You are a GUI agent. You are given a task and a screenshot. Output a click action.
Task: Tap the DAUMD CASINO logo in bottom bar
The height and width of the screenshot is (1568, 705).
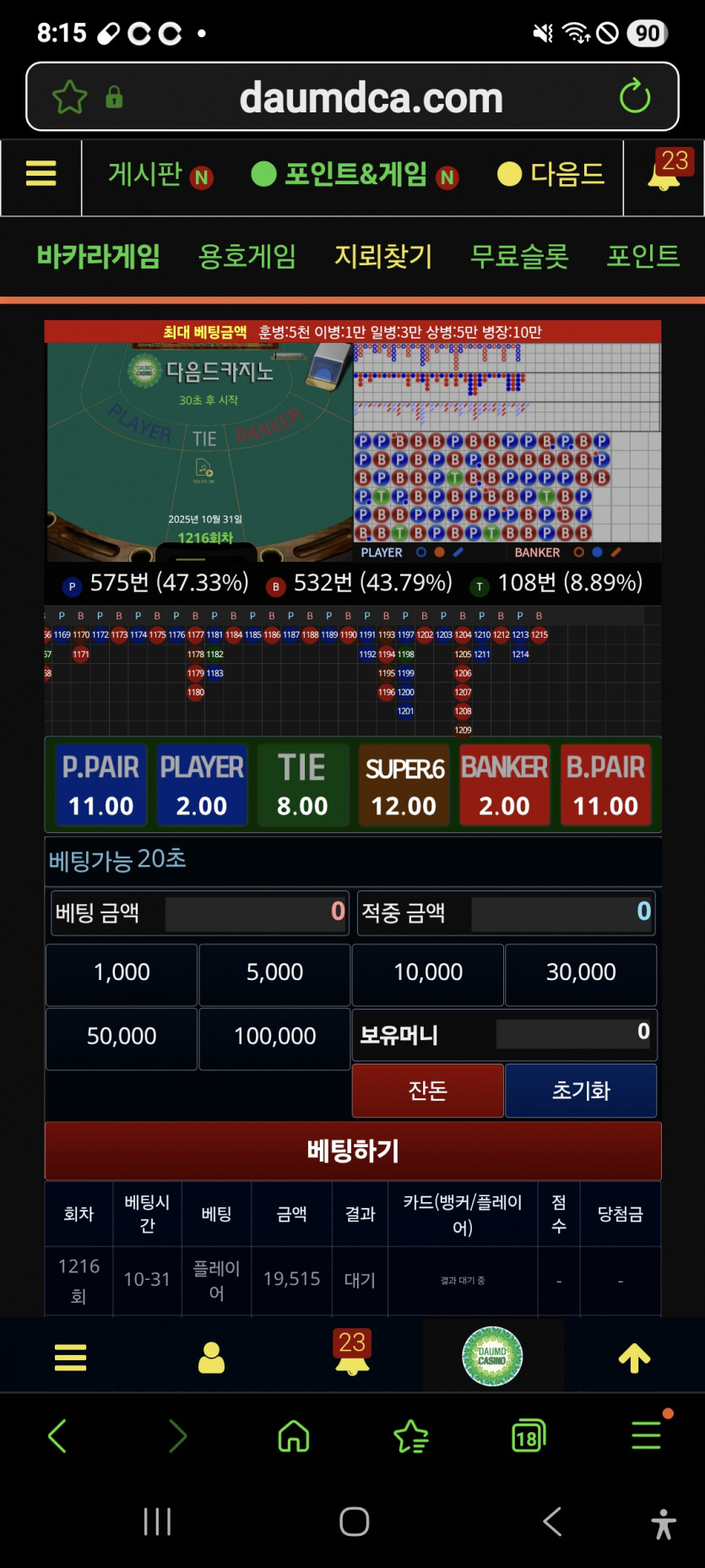(493, 1356)
